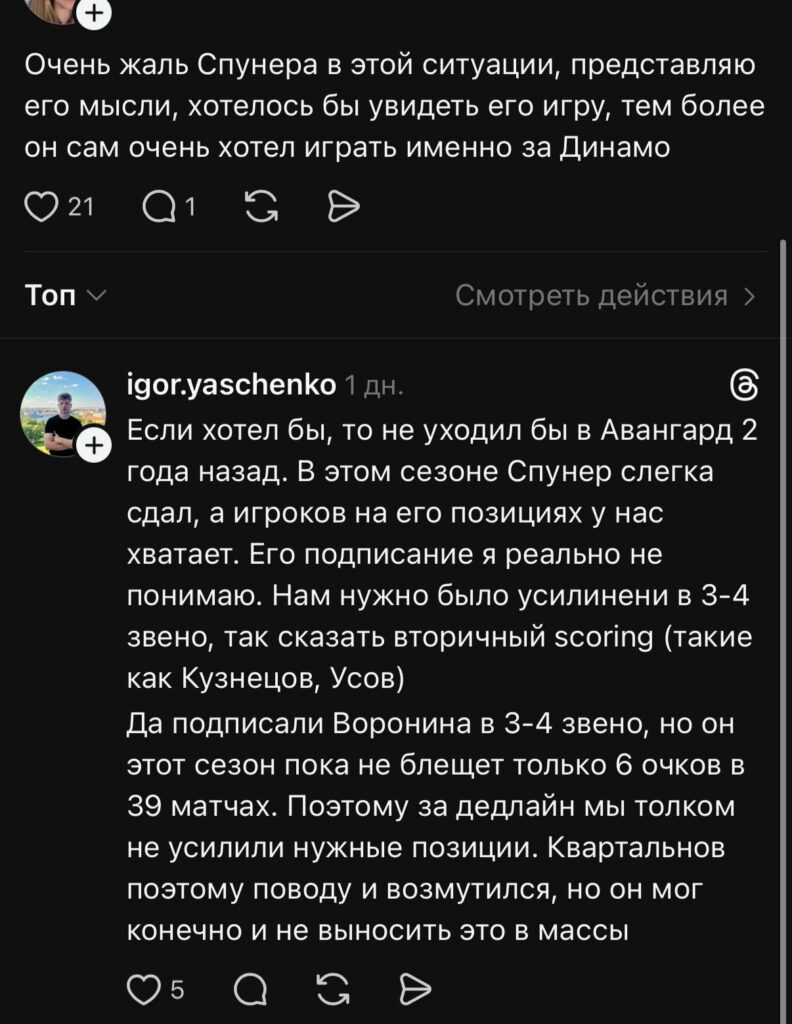Like the original post about Спунер
Image resolution: width=792 pixels, height=1024 pixels.
[x=41, y=206]
